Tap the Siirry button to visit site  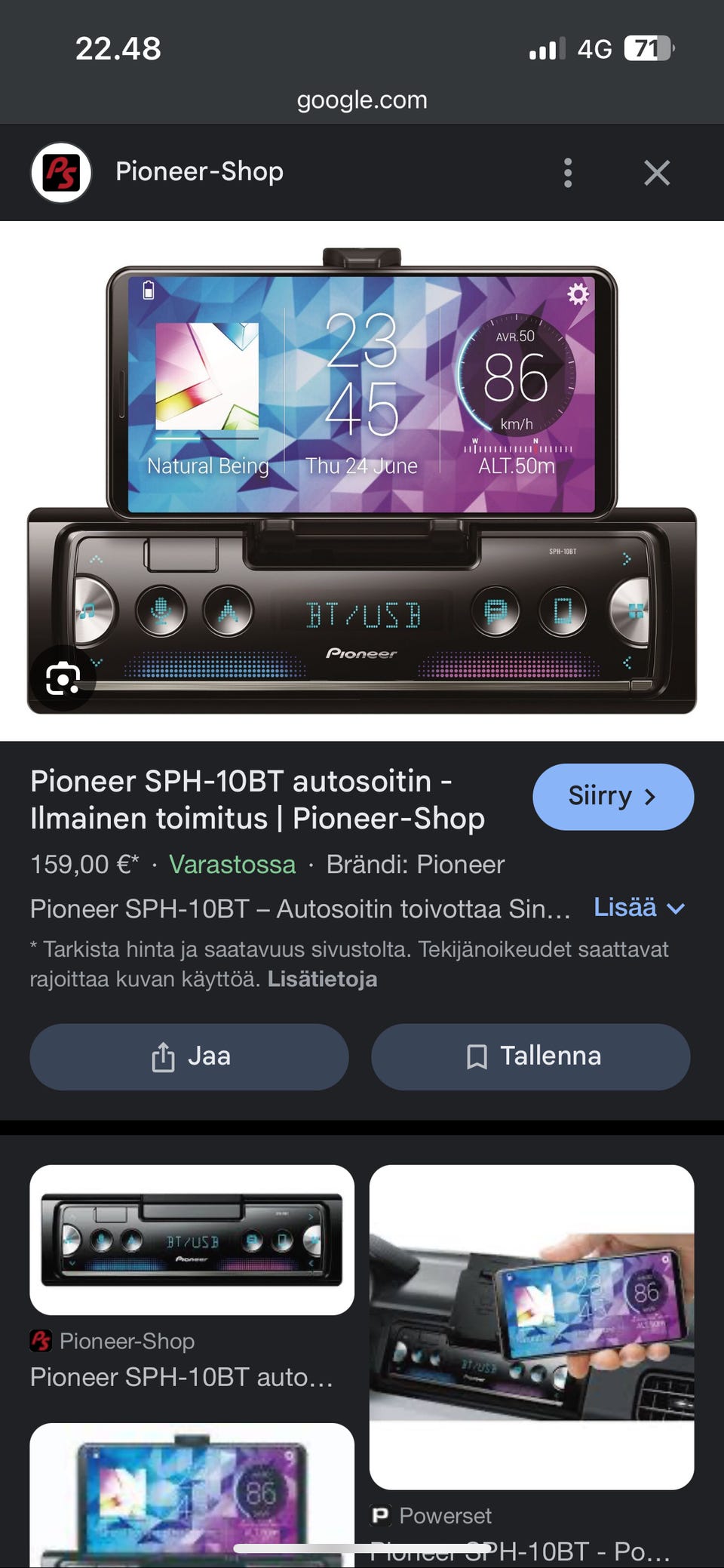pyautogui.click(x=612, y=797)
